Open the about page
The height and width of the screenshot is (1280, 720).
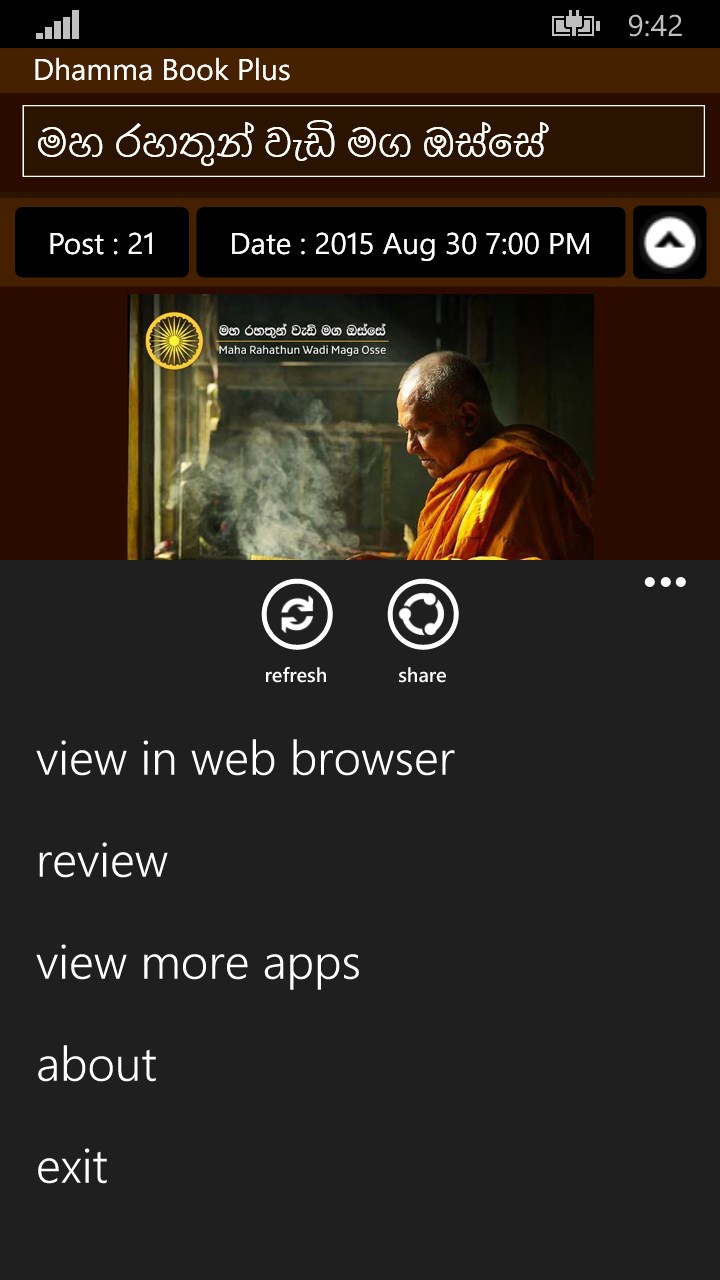click(97, 1065)
